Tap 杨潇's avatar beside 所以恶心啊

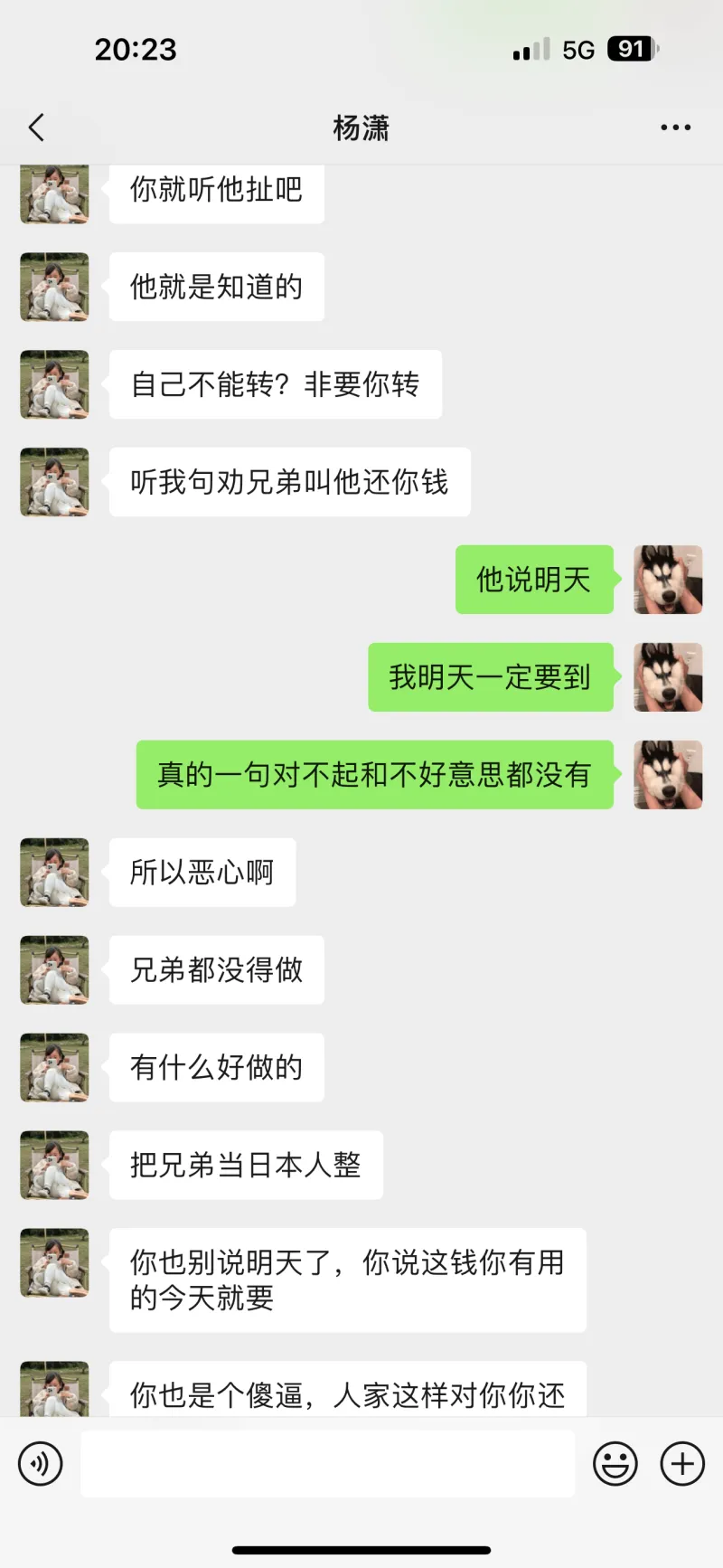tap(54, 872)
